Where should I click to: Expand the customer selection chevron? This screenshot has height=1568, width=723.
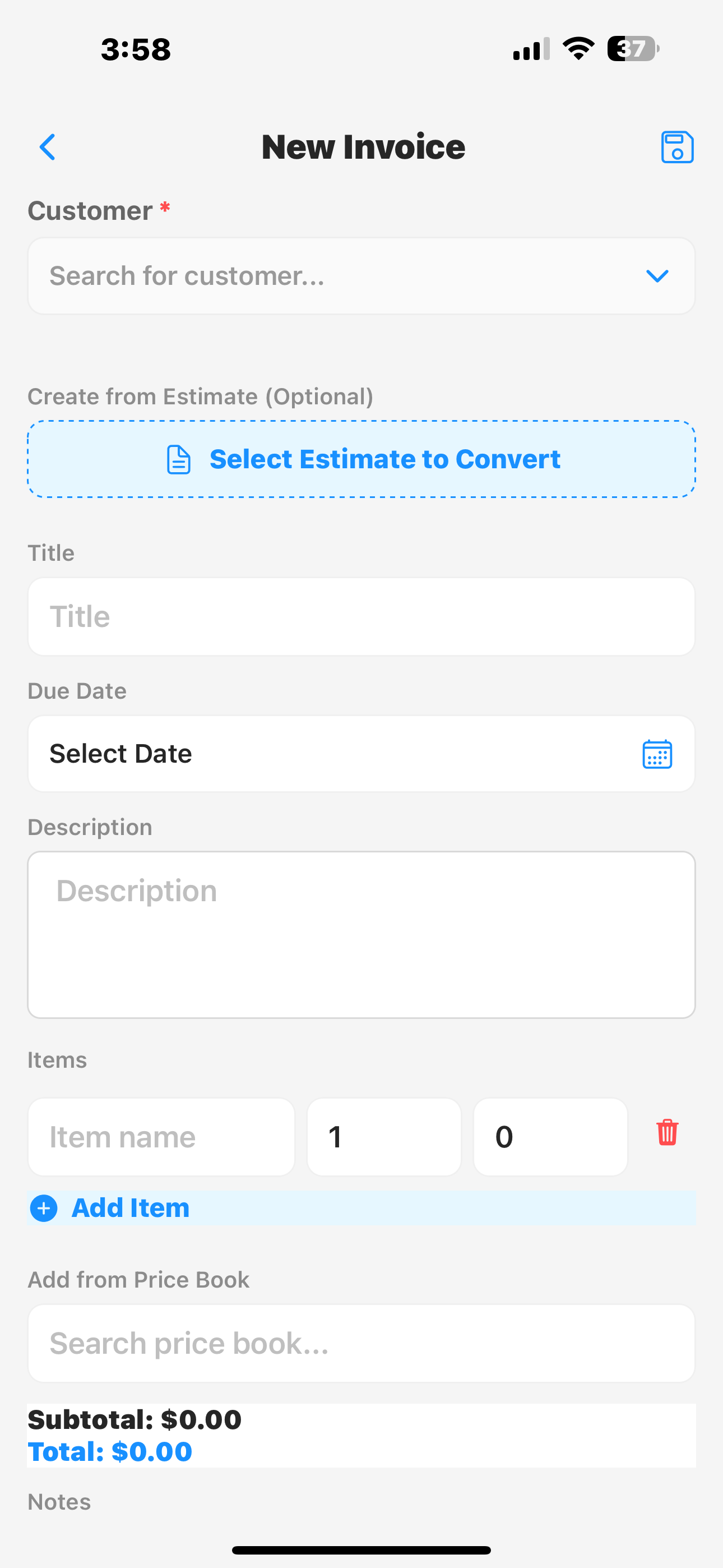[658, 276]
